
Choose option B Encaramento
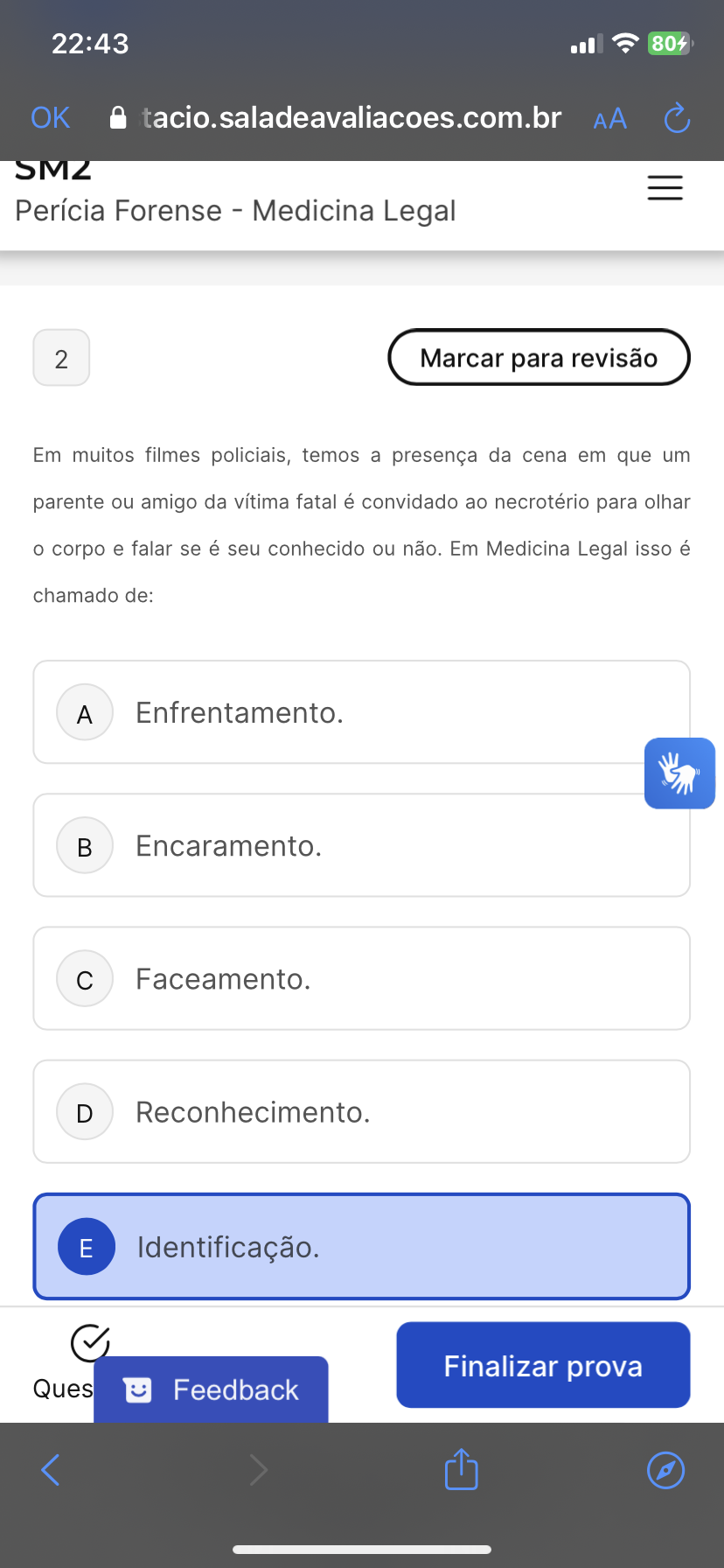[361, 845]
